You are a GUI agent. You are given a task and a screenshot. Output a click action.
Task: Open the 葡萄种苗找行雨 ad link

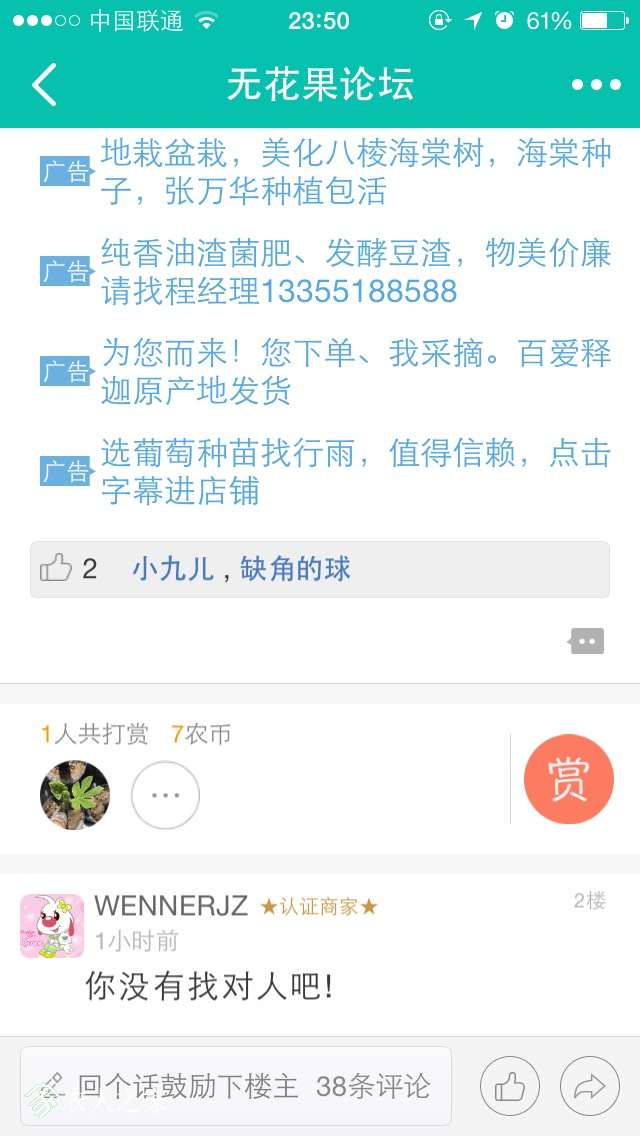coord(355,472)
